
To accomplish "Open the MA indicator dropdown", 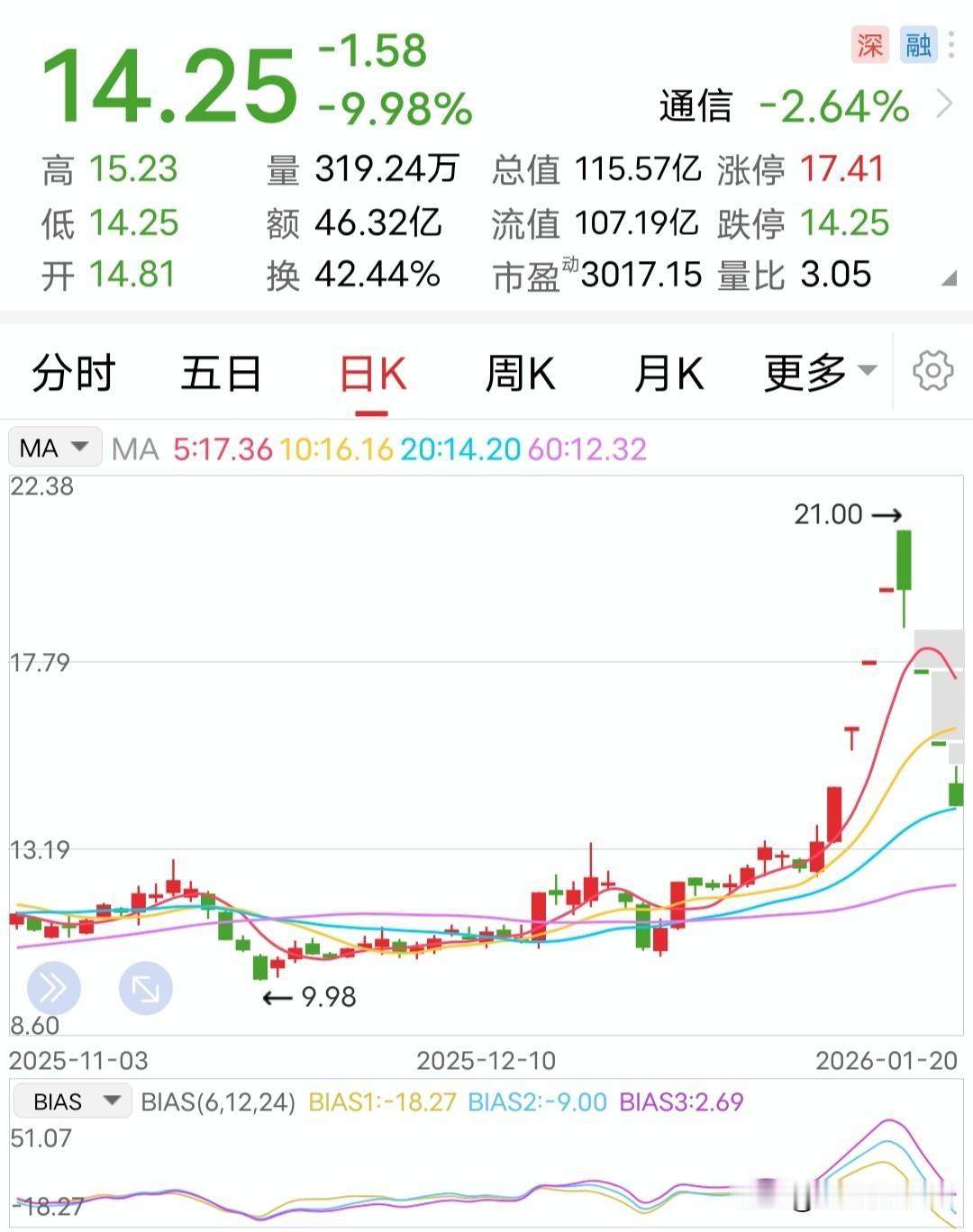I will (x=52, y=447).
